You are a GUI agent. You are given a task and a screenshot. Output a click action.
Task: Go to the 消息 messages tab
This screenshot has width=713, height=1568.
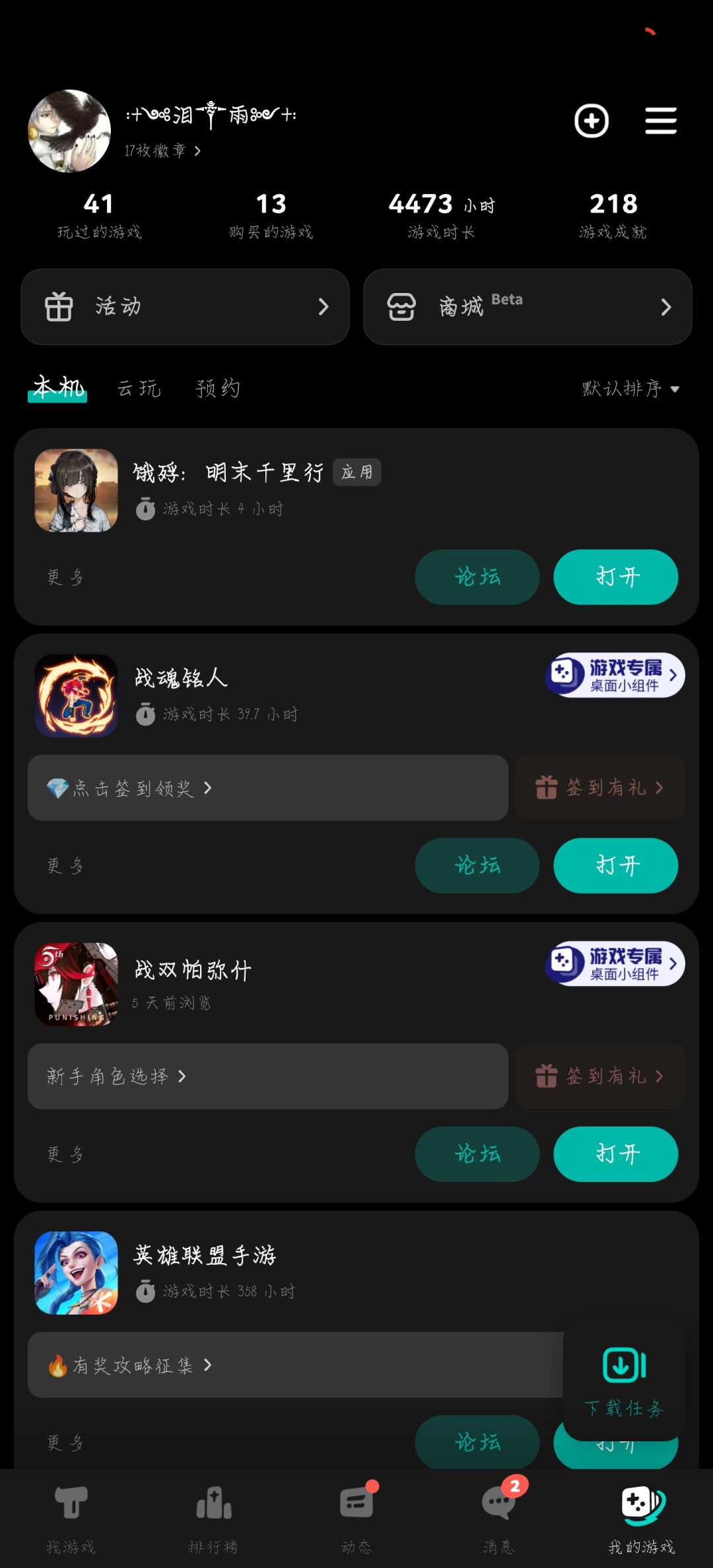499,1518
